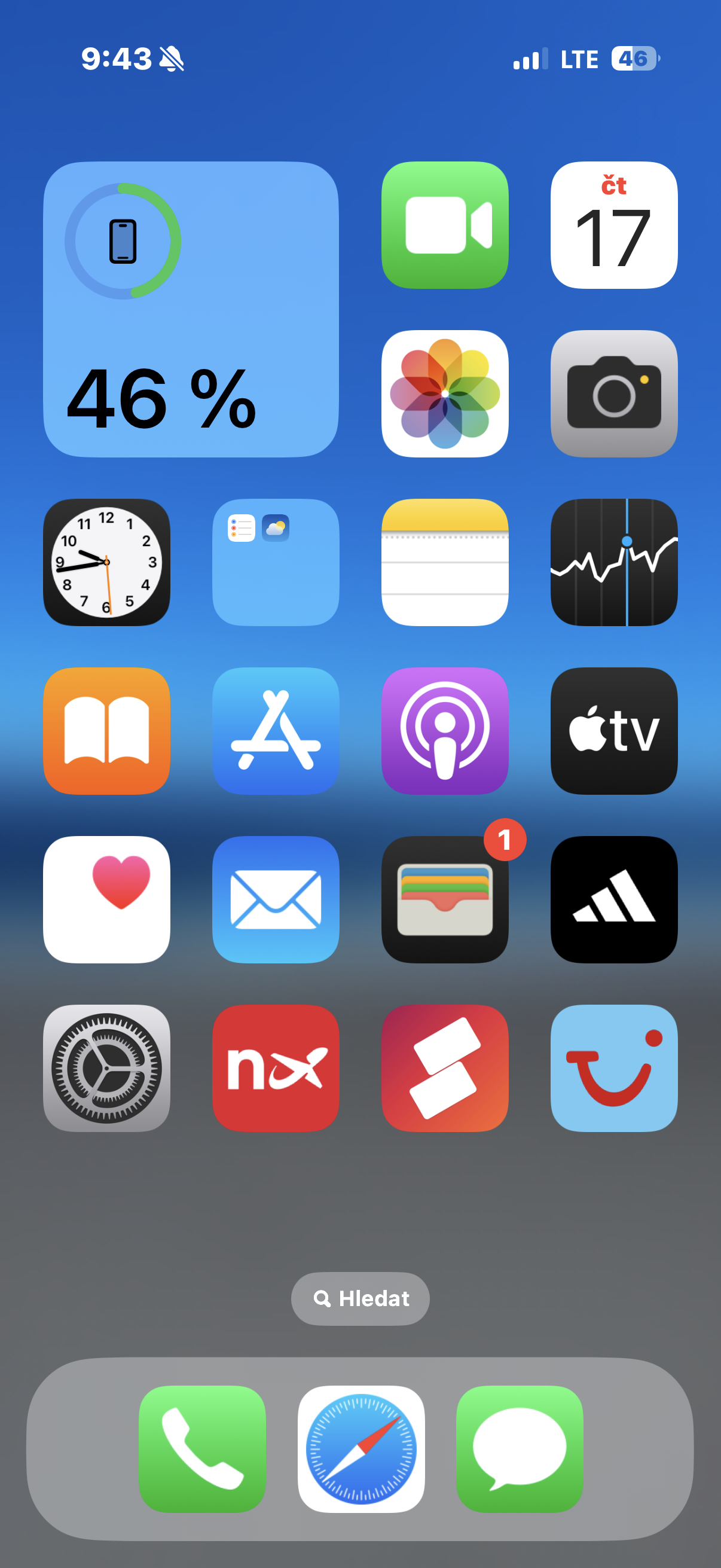Open Safari from the dock

[361, 1448]
